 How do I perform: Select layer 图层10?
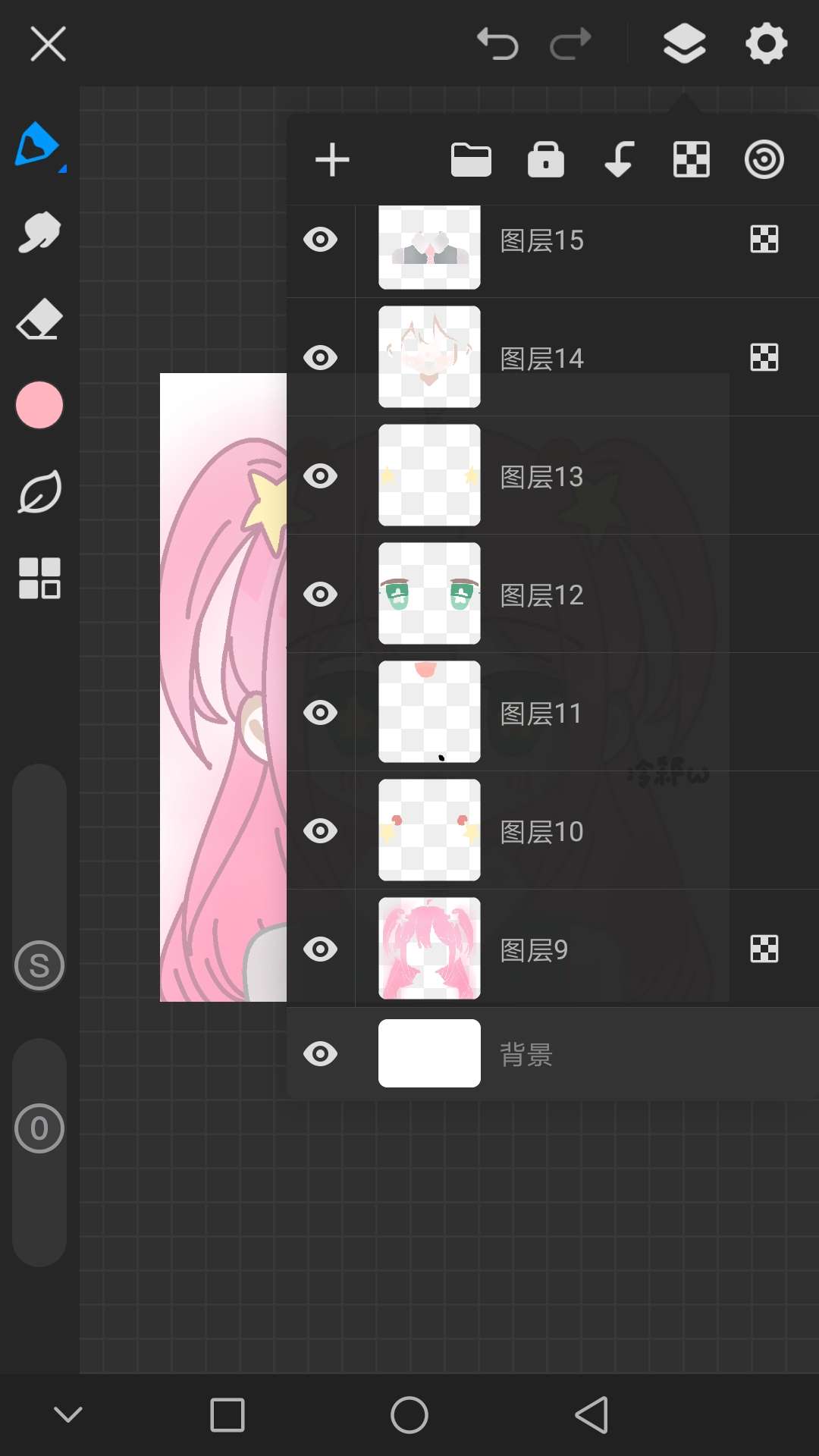click(x=553, y=830)
